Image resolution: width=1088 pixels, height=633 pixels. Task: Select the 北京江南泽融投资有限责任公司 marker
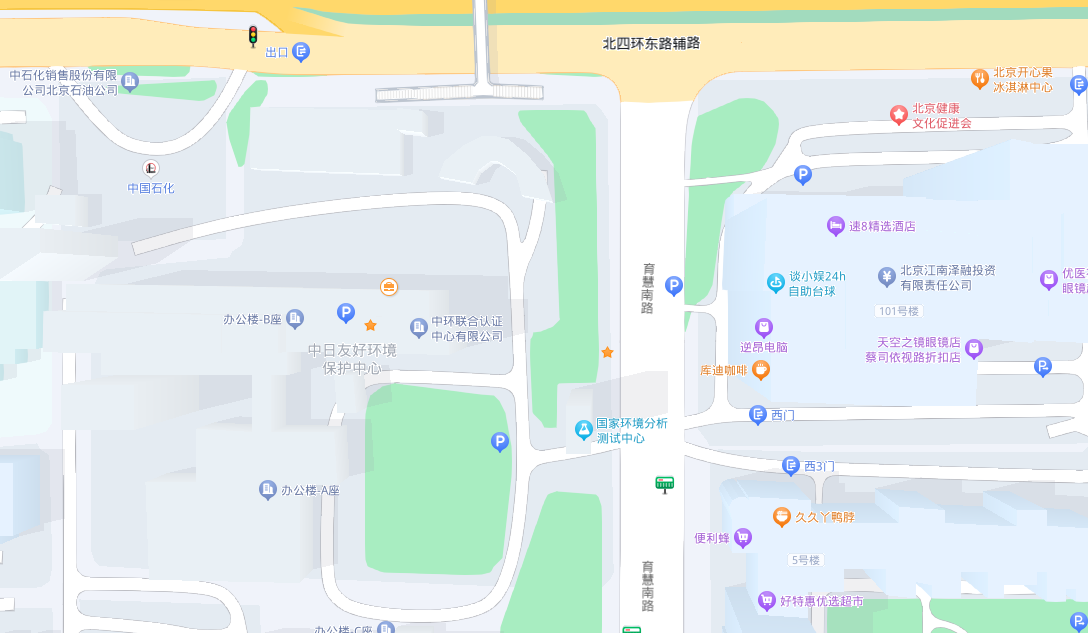coord(886,276)
